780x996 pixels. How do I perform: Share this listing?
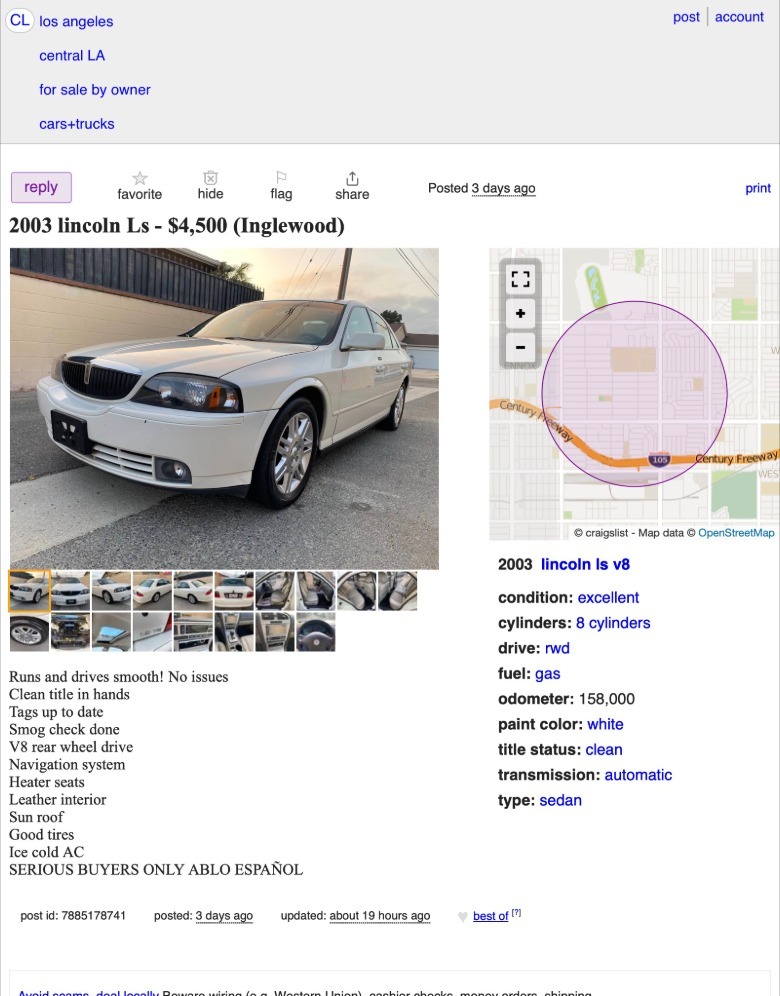point(352,185)
